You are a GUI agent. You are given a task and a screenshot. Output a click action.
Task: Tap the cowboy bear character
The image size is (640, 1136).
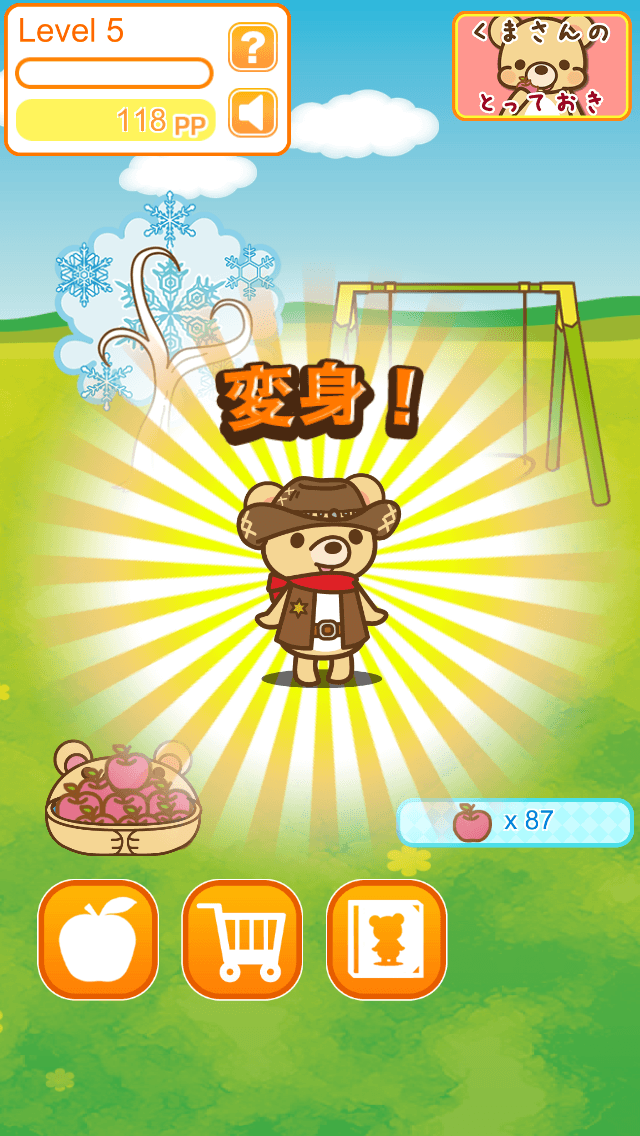(319, 580)
